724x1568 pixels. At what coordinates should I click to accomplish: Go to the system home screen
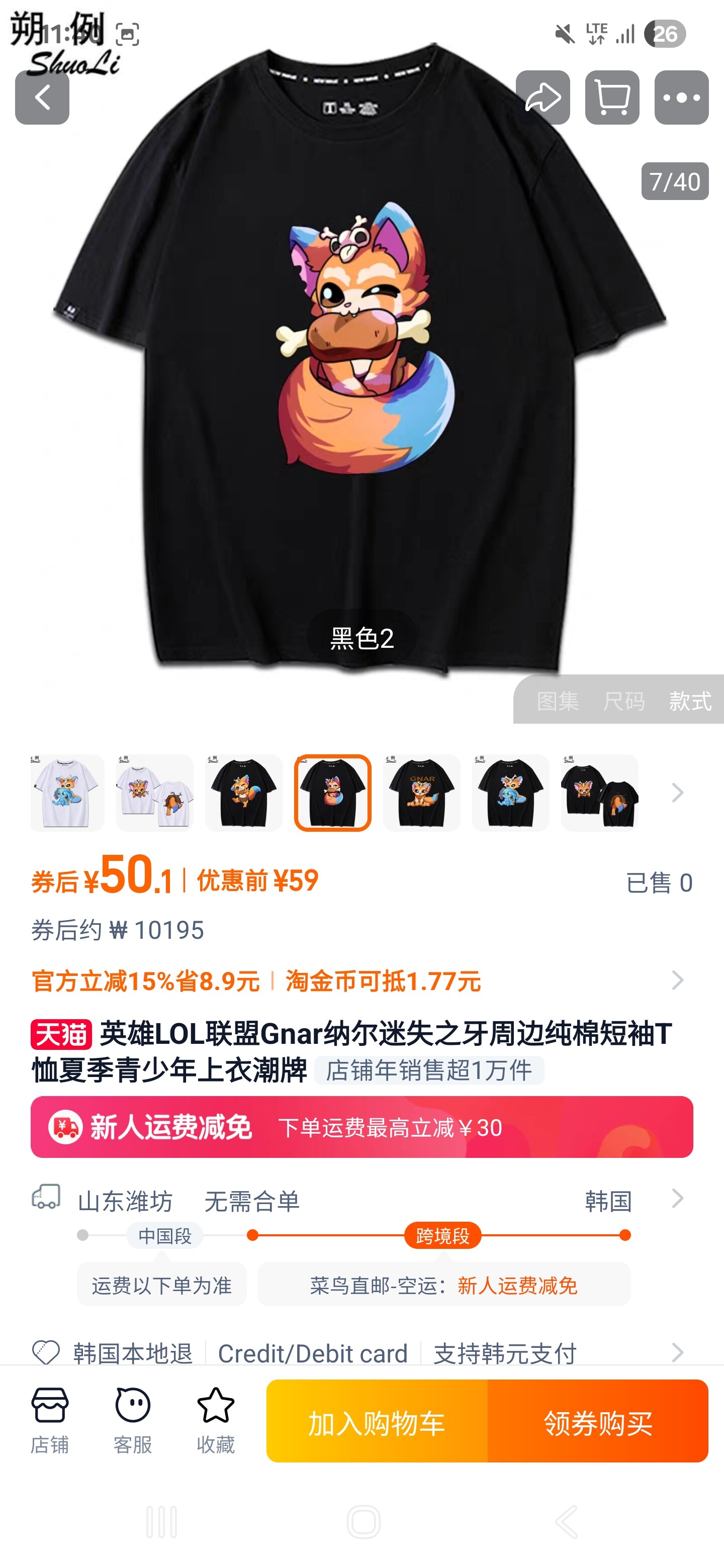click(x=364, y=1522)
